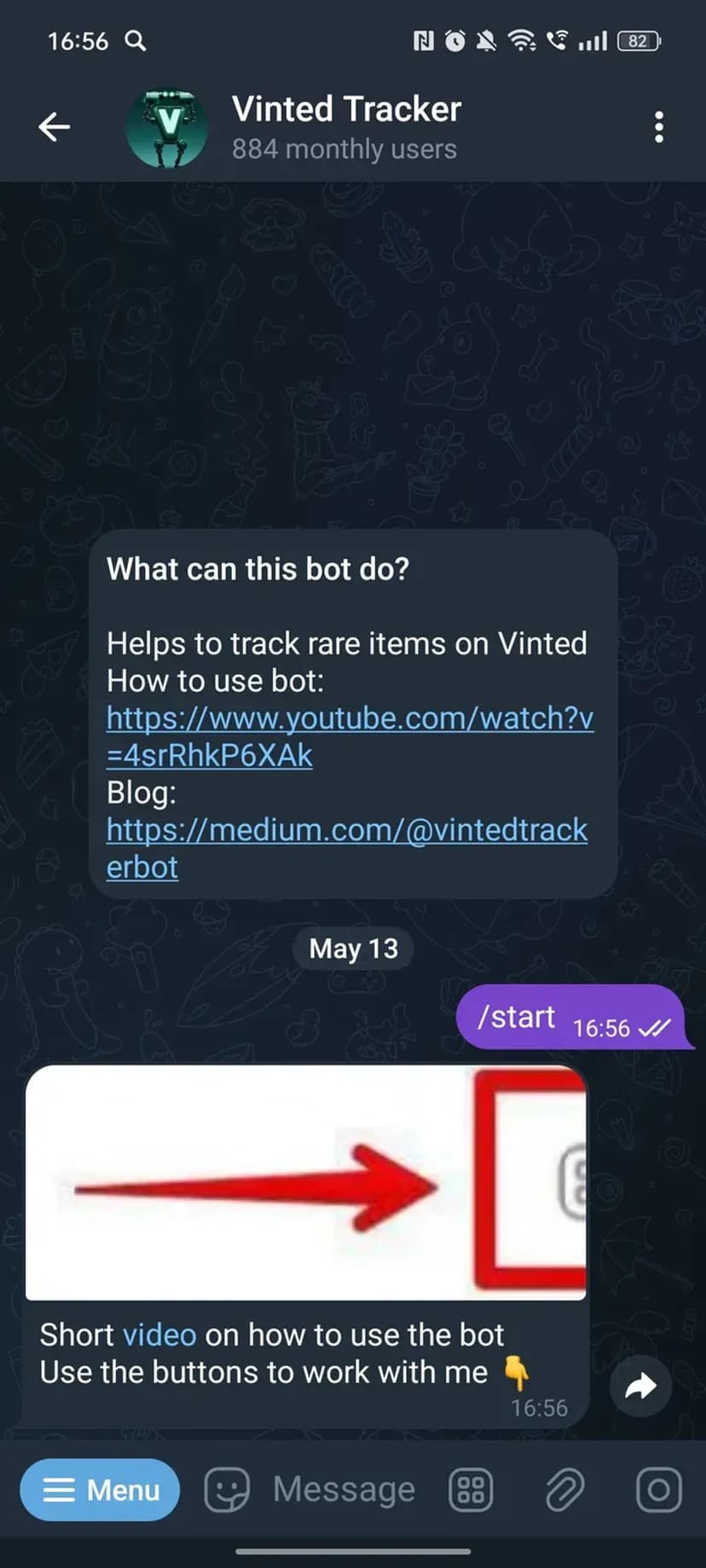Image resolution: width=706 pixels, height=1568 pixels.
Task: Go back to the chat list
Action: (x=54, y=127)
